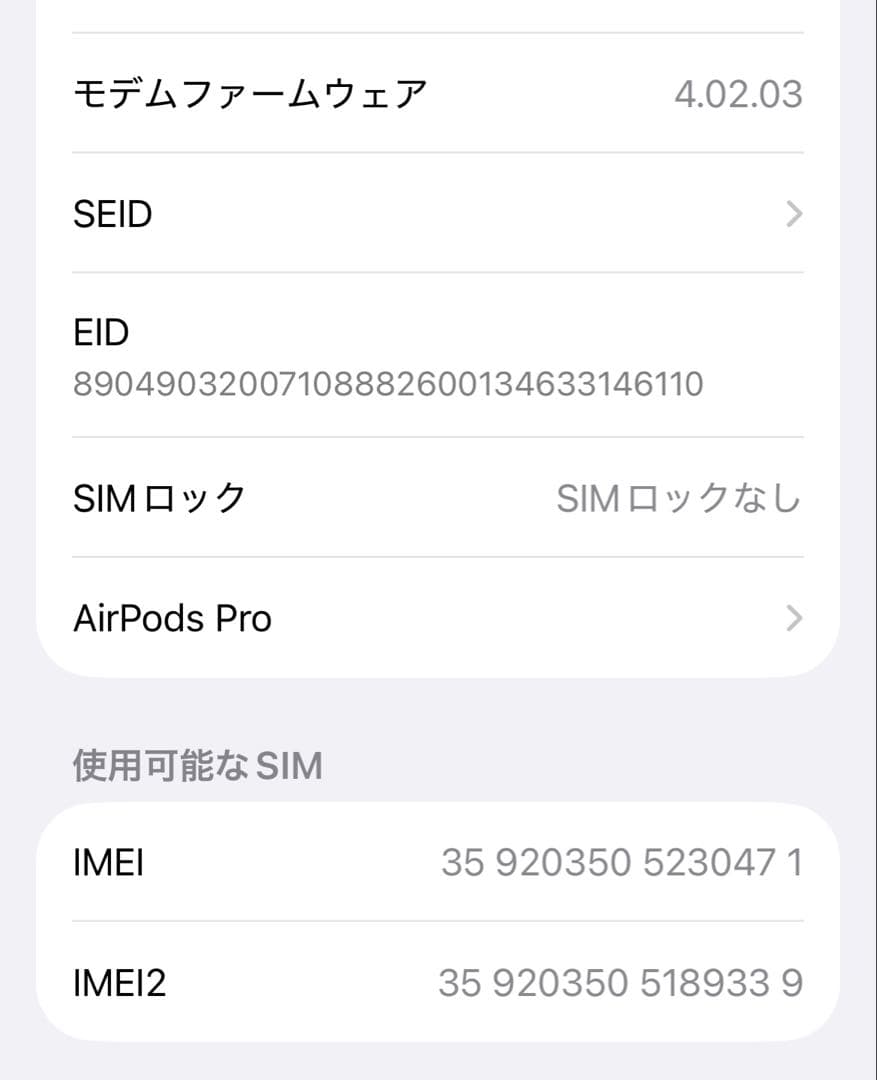
Task: Tap the chevron next to AirPods Pro
Action: pos(793,618)
